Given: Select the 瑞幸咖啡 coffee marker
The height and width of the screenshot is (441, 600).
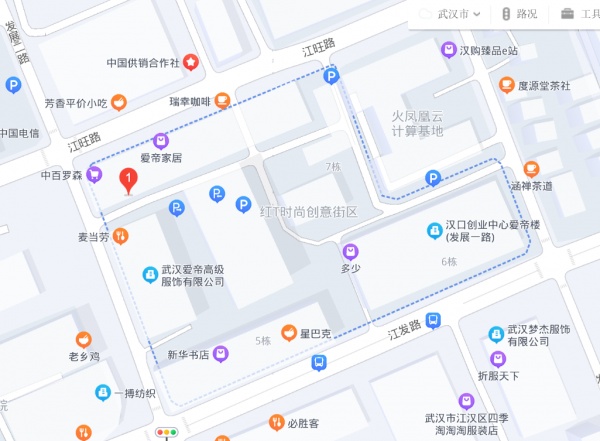Looking at the screenshot, I should coord(222,100).
